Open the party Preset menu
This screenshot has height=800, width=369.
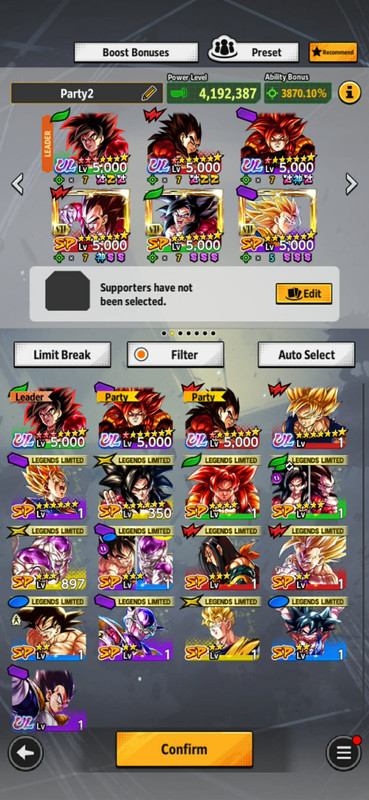(x=254, y=52)
